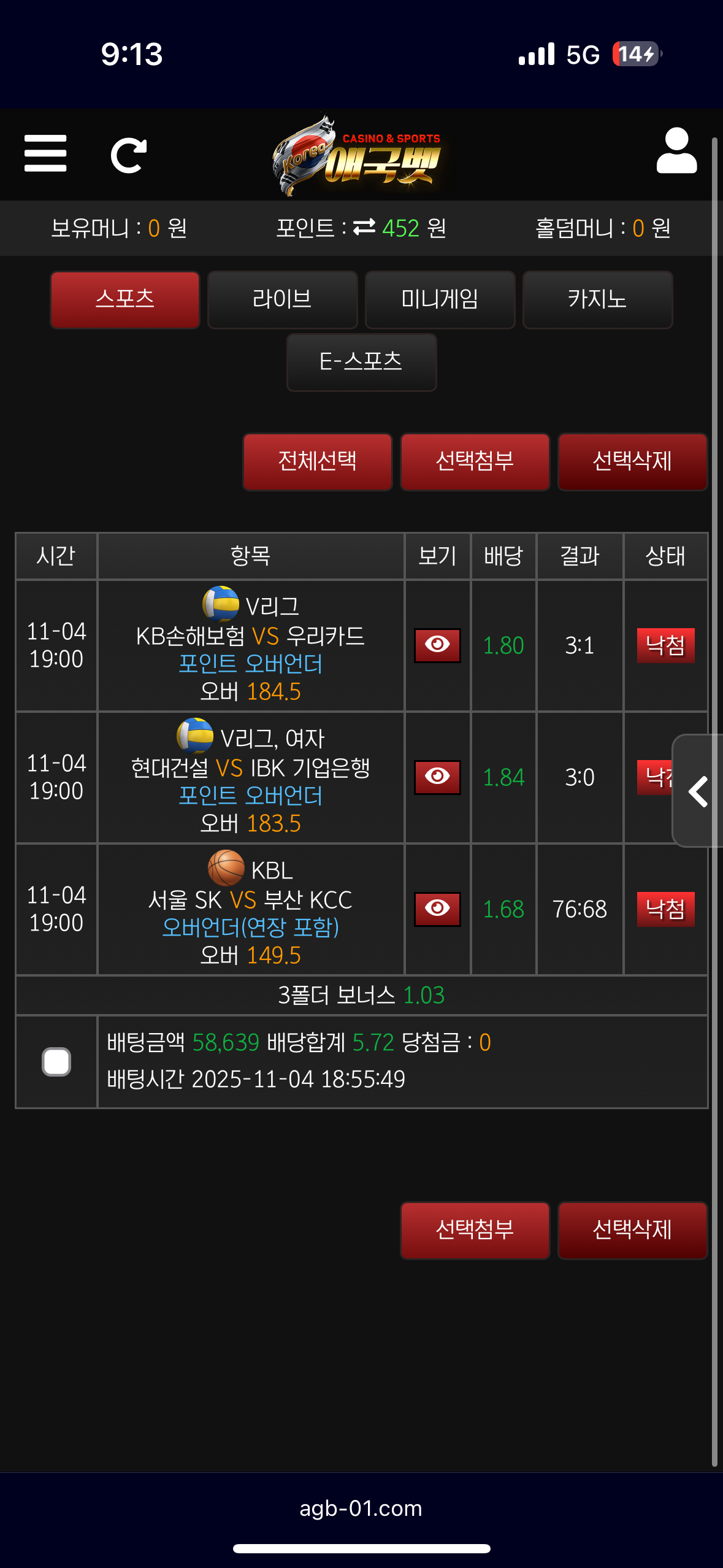View details for 서울 SK VS 부산 KCC match
This screenshot has height=1568, width=723.
pyautogui.click(x=437, y=909)
